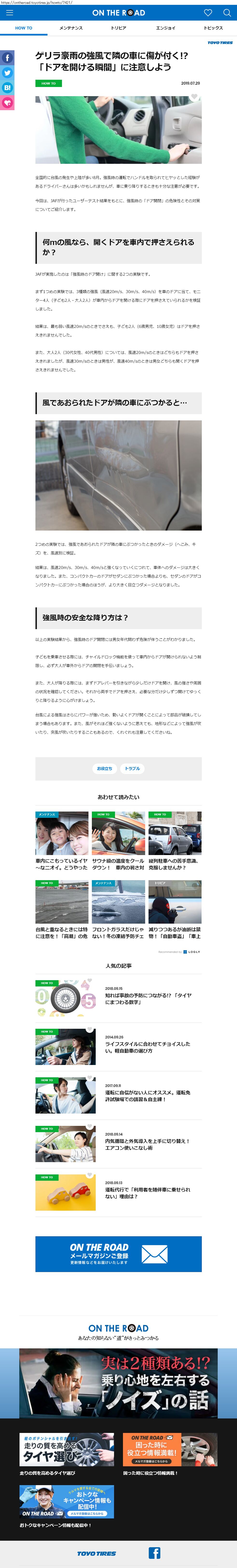Open the 縦列駐車への苦手意識 article card
Image resolution: width=237 pixels, height=1568 pixels.
[x=175, y=841]
